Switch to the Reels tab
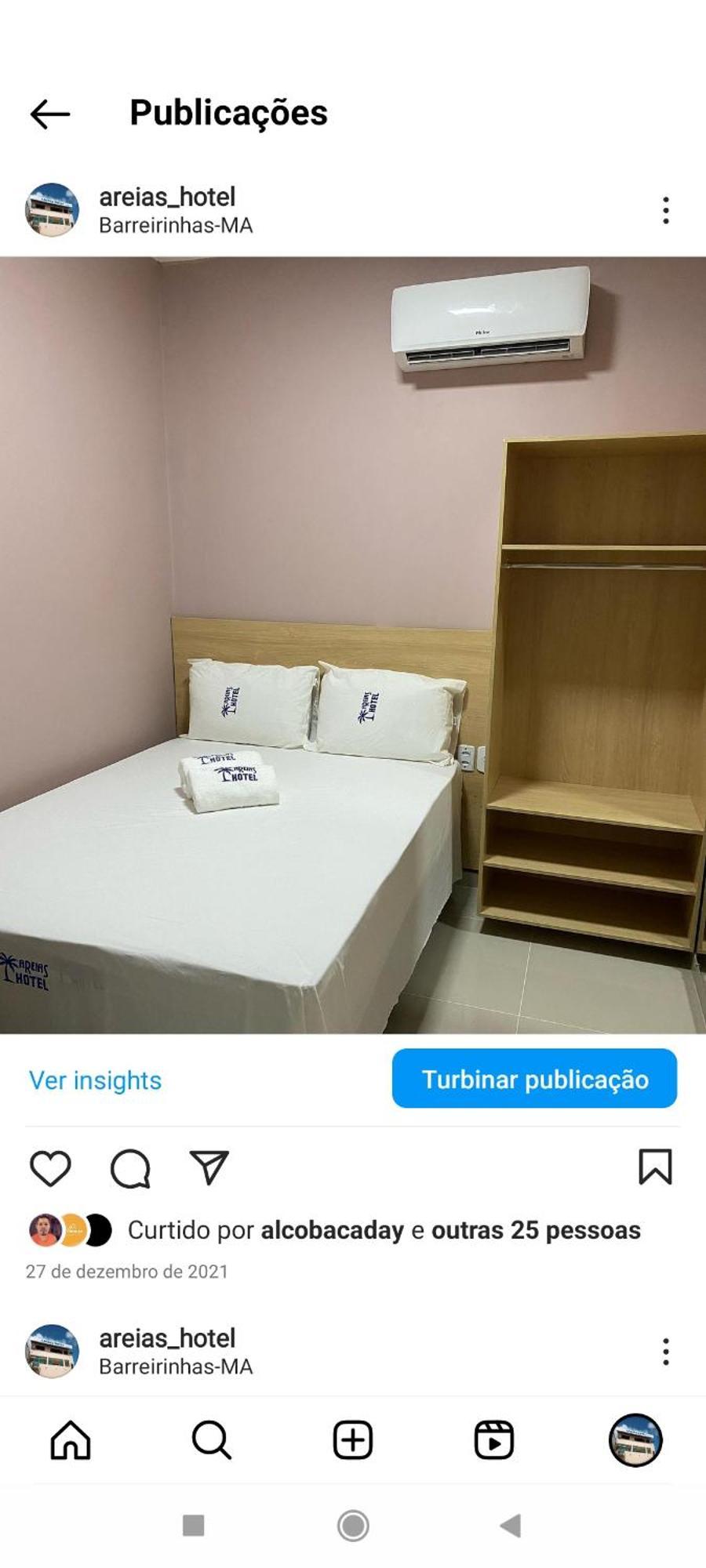 (x=494, y=1440)
